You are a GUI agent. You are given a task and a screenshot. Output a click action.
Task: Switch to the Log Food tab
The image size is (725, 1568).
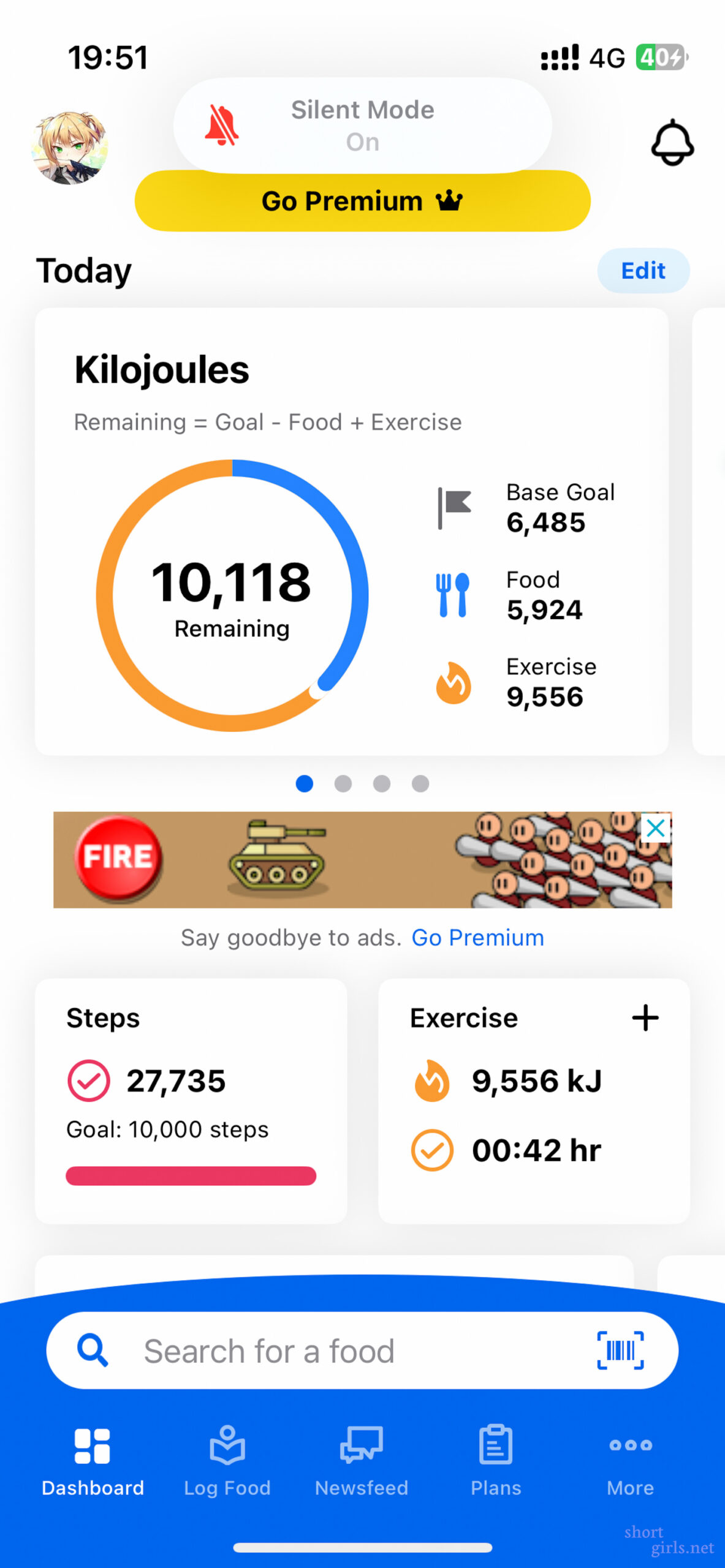pyautogui.click(x=227, y=1461)
